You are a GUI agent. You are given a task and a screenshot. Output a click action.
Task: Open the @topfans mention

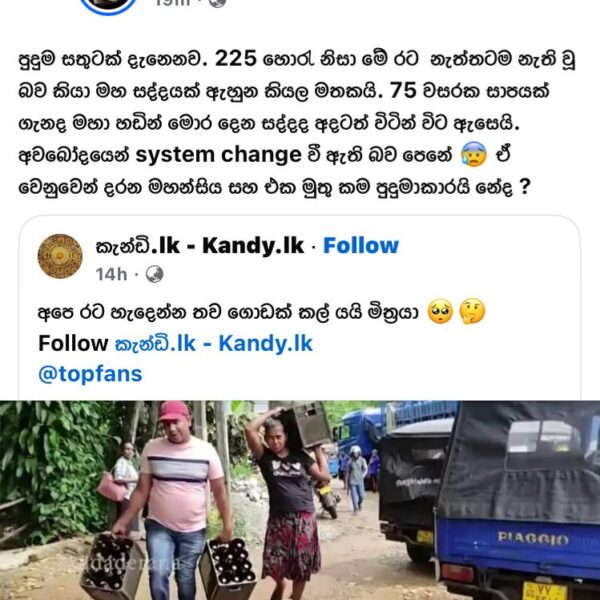pyautogui.click(x=90, y=374)
